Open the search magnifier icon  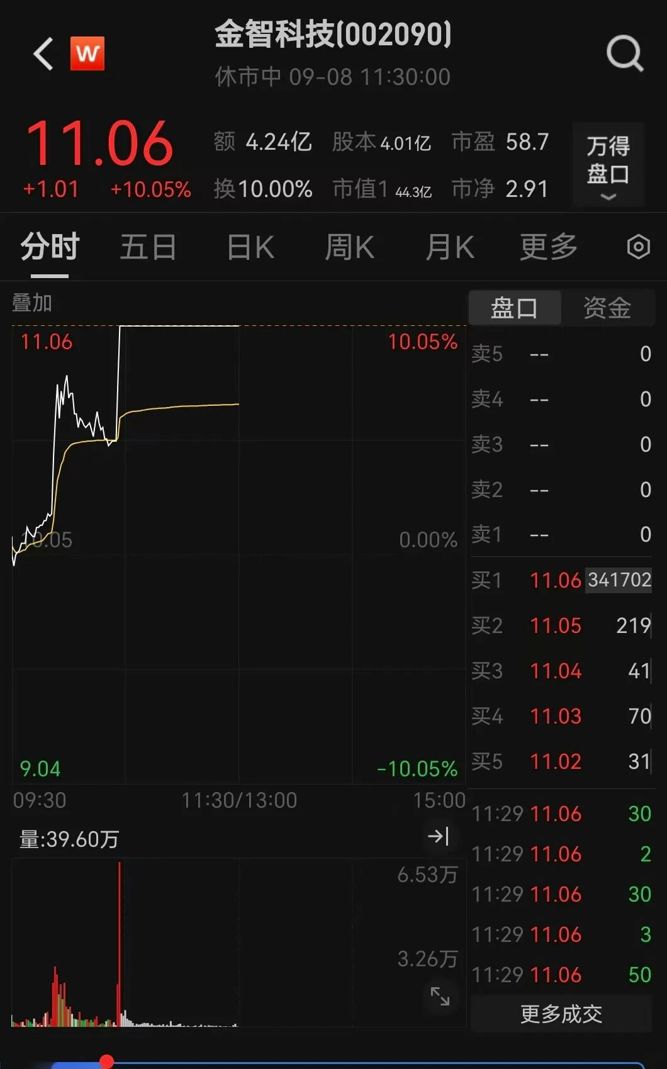click(625, 52)
